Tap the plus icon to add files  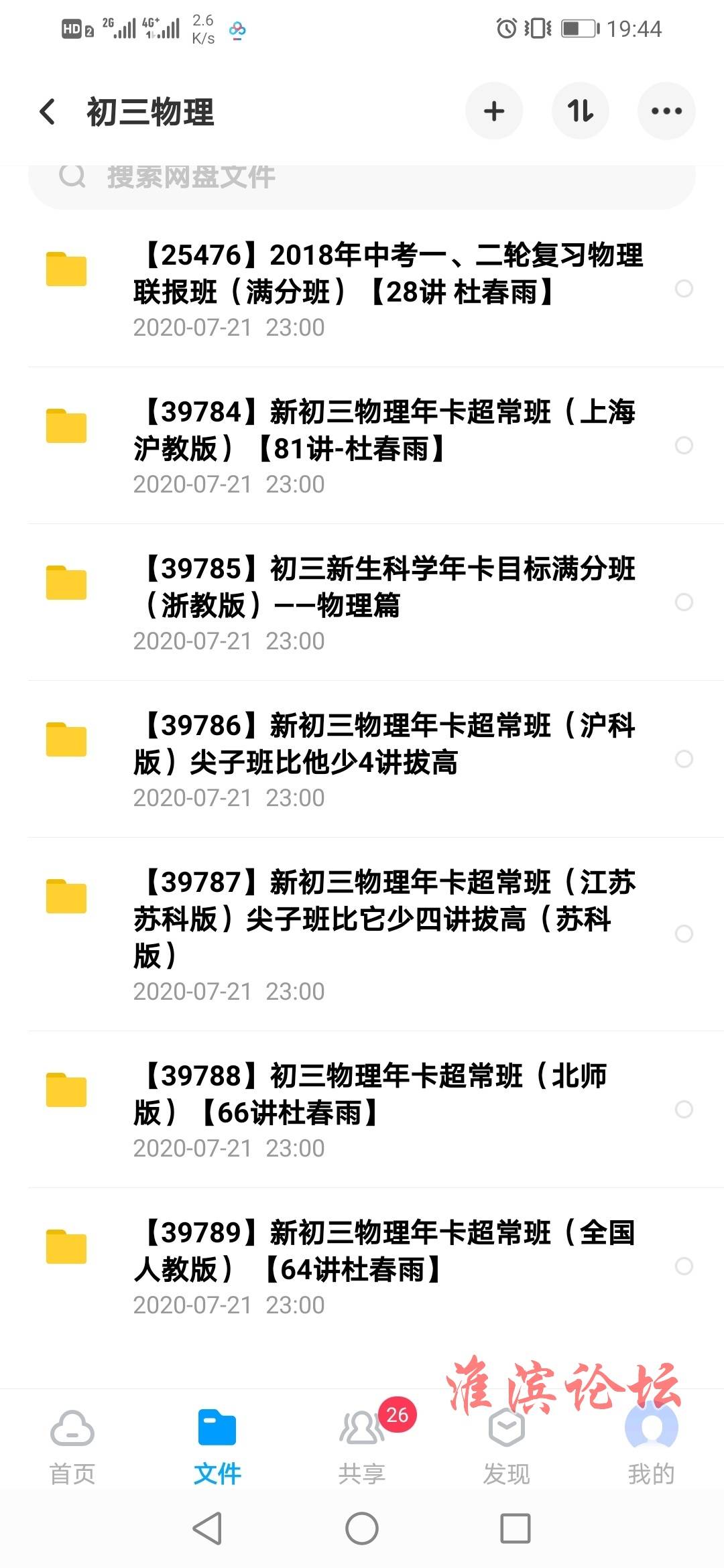coord(494,111)
